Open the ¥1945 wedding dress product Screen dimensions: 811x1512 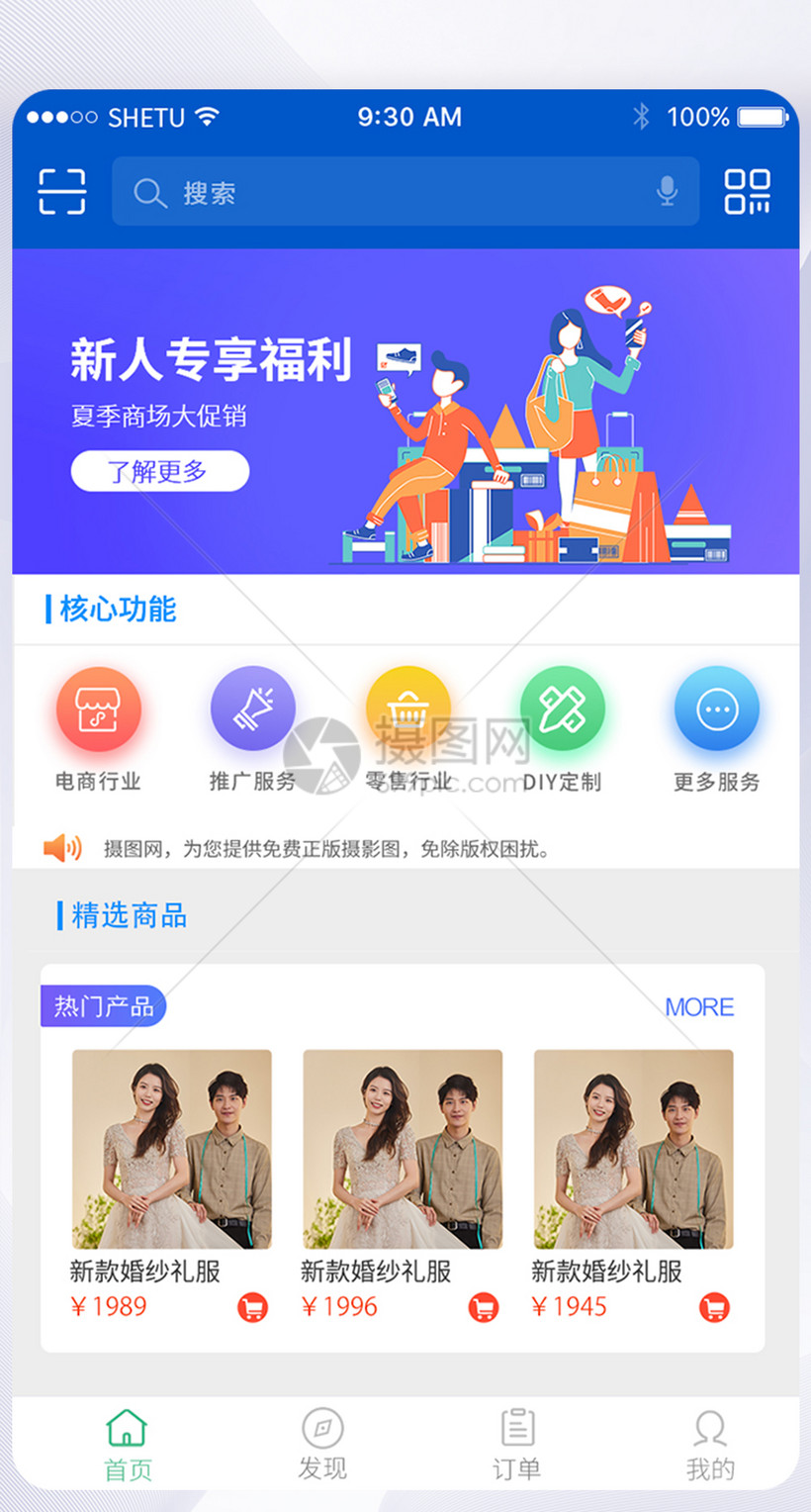(x=633, y=1149)
